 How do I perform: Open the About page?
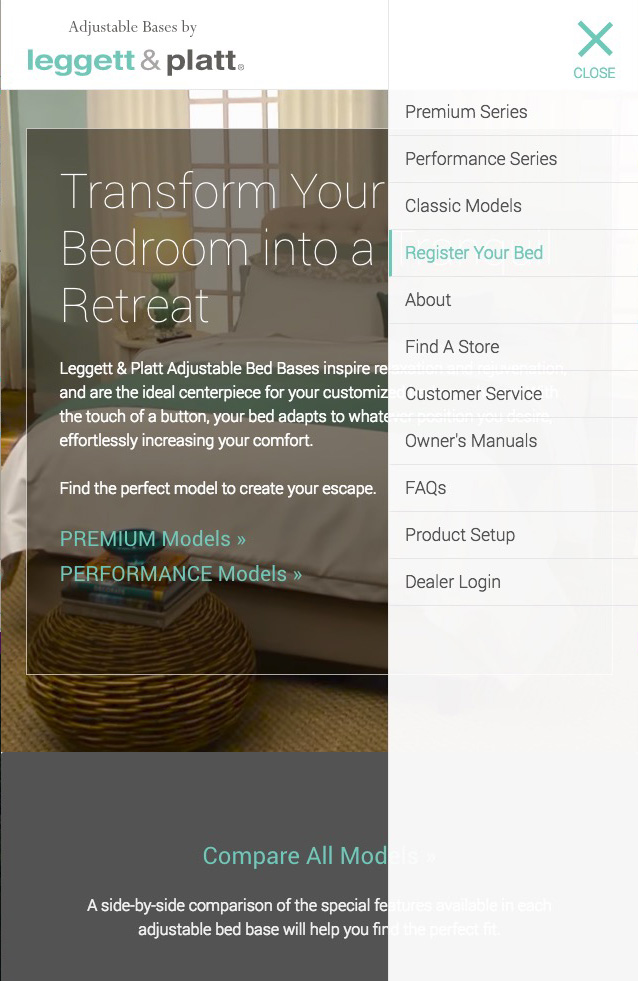point(428,300)
